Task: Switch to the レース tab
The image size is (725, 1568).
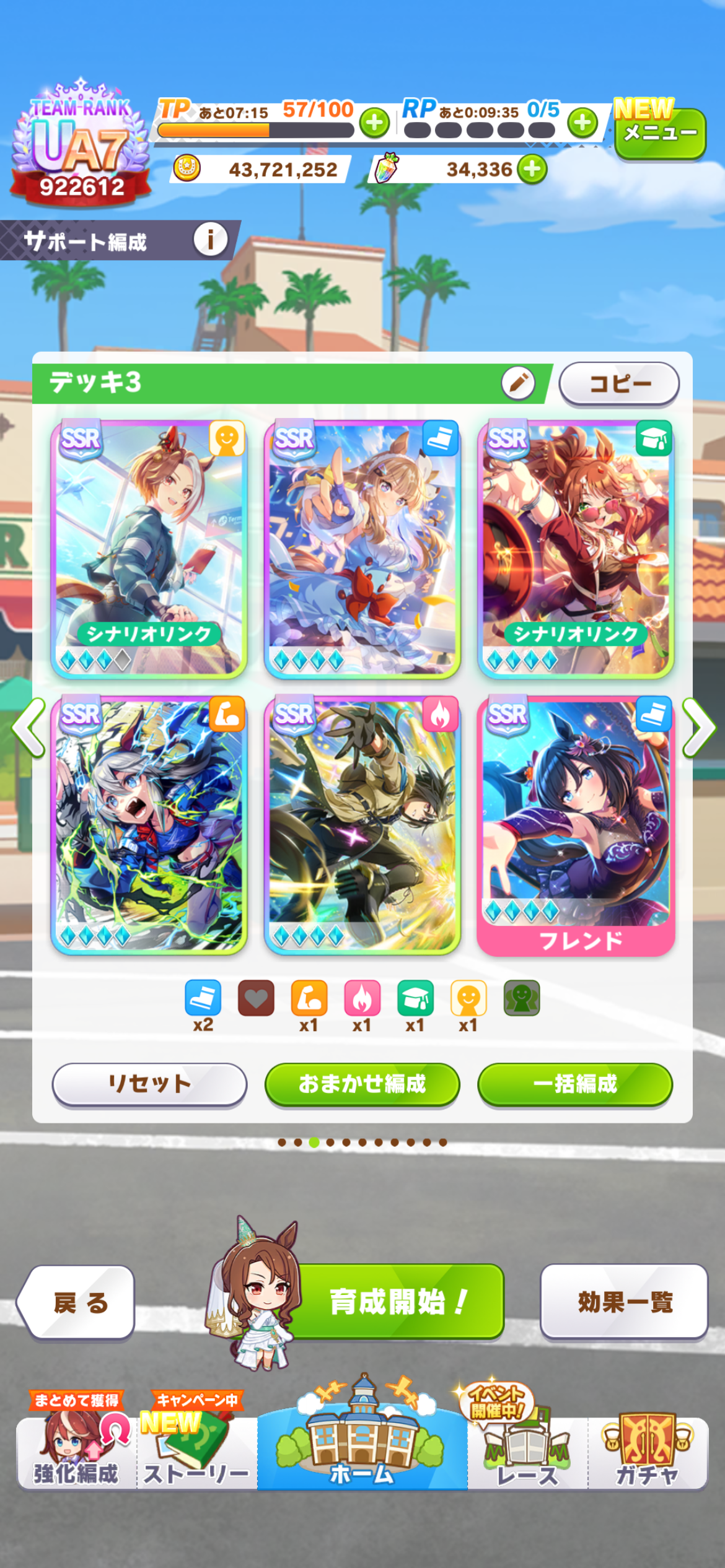Action: (527, 1455)
